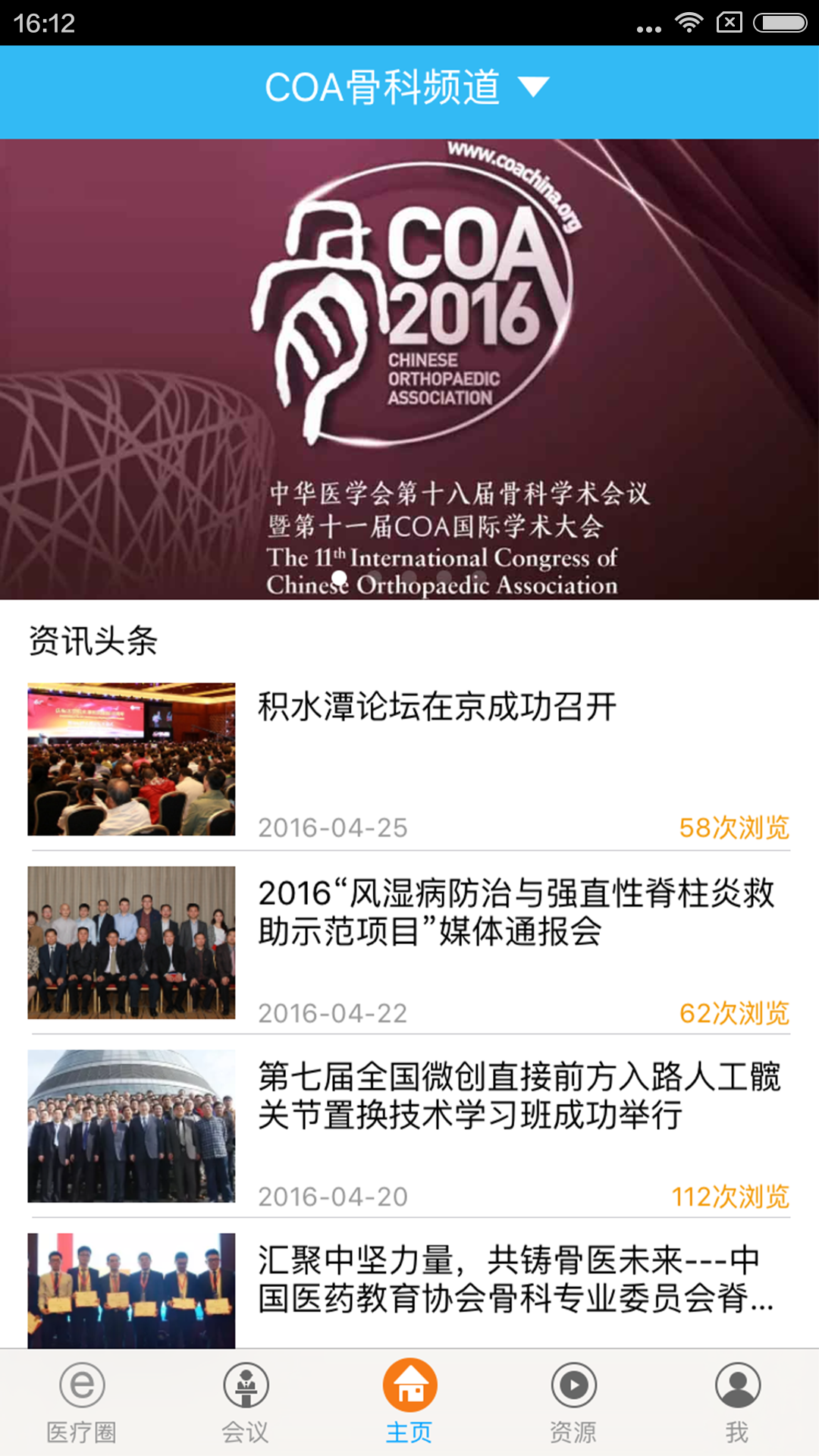819x1456 pixels.
Task: Open the 资源 resources tab
Action: [x=573, y=1401]
